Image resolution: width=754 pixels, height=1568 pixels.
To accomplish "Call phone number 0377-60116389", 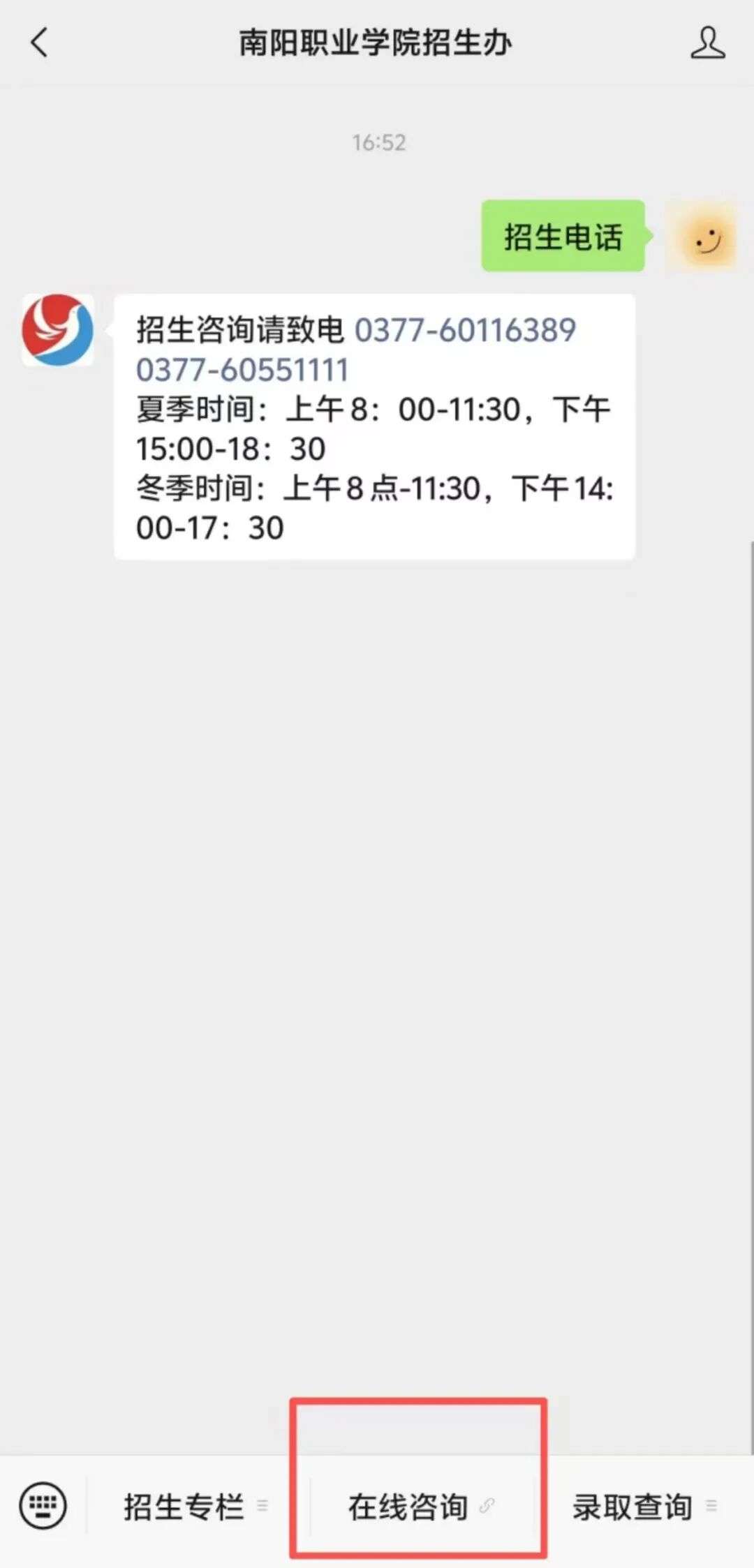I will coord(465,330).
